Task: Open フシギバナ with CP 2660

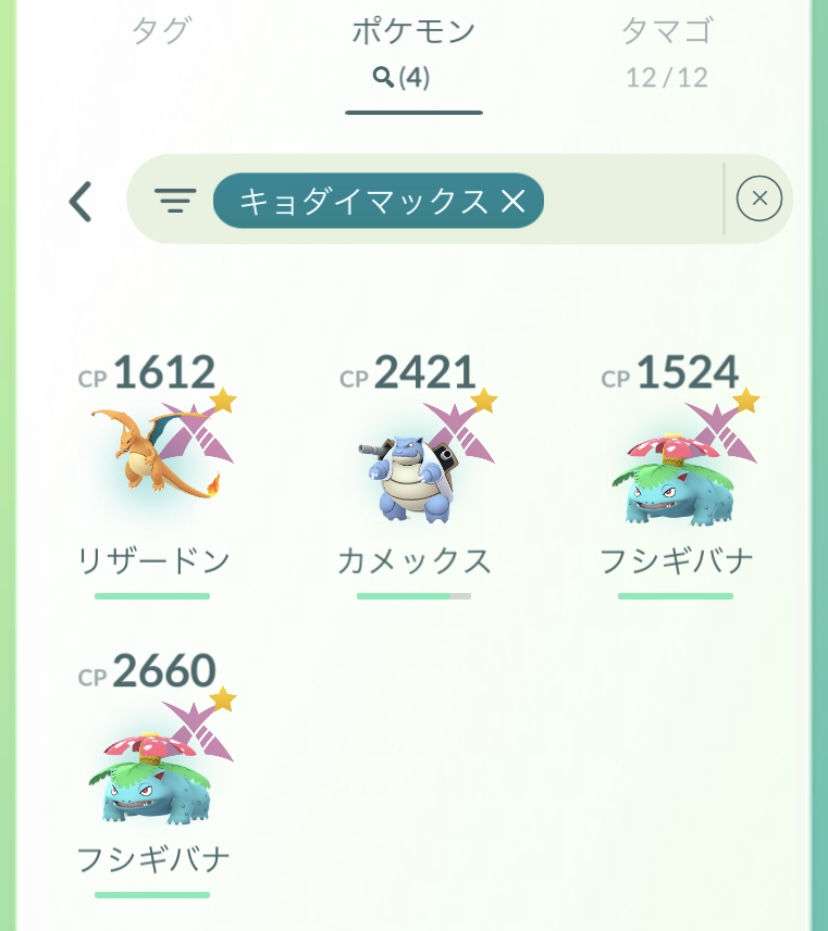Action: (x=154, y=773)
